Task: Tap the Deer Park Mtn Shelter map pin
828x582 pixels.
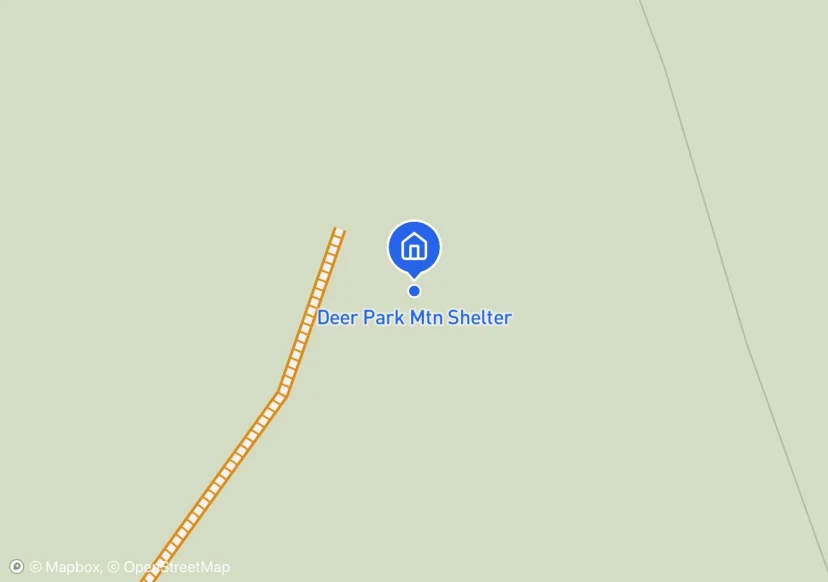Action: coord(414,247)
